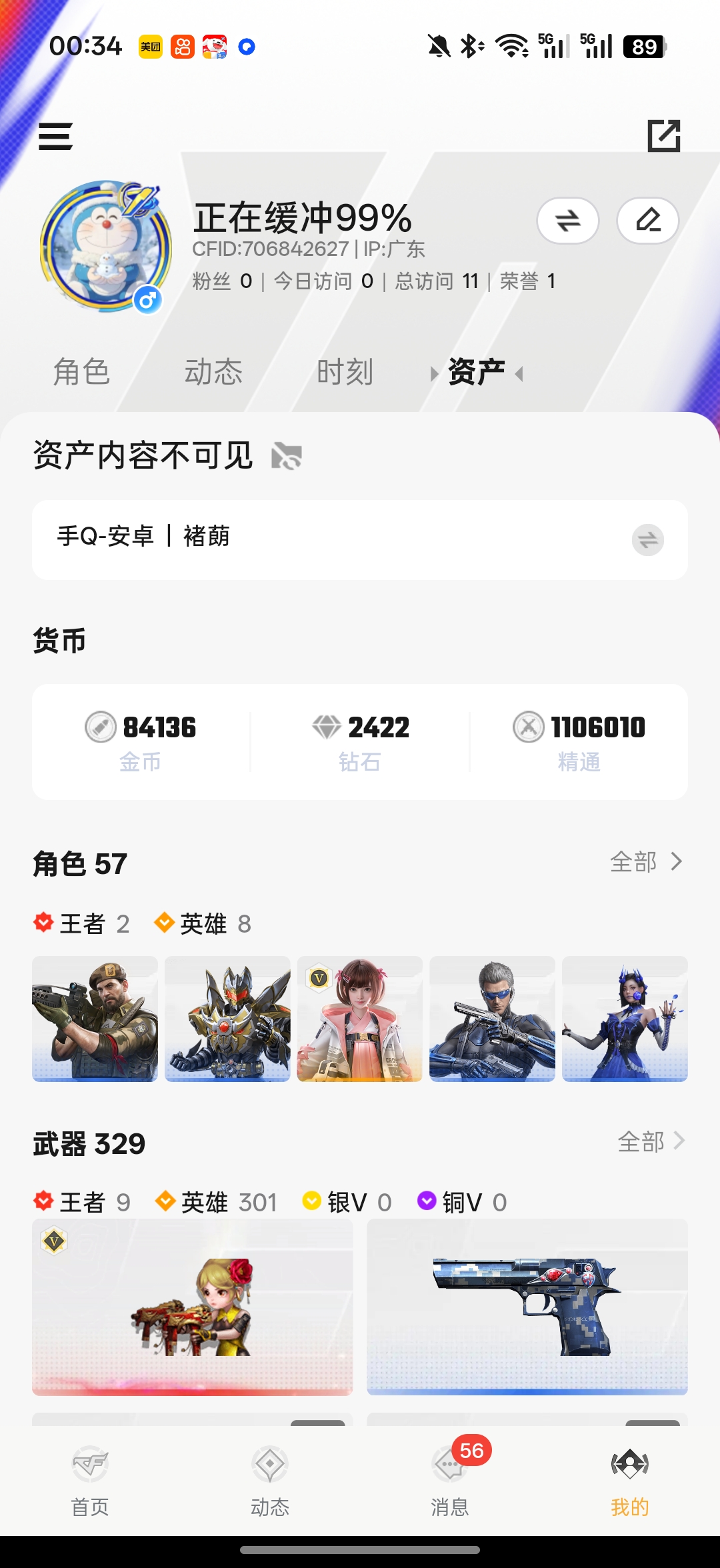Open the hamburger menu
The width and height of the screenshot is (720, 1568).
(55, 137)
